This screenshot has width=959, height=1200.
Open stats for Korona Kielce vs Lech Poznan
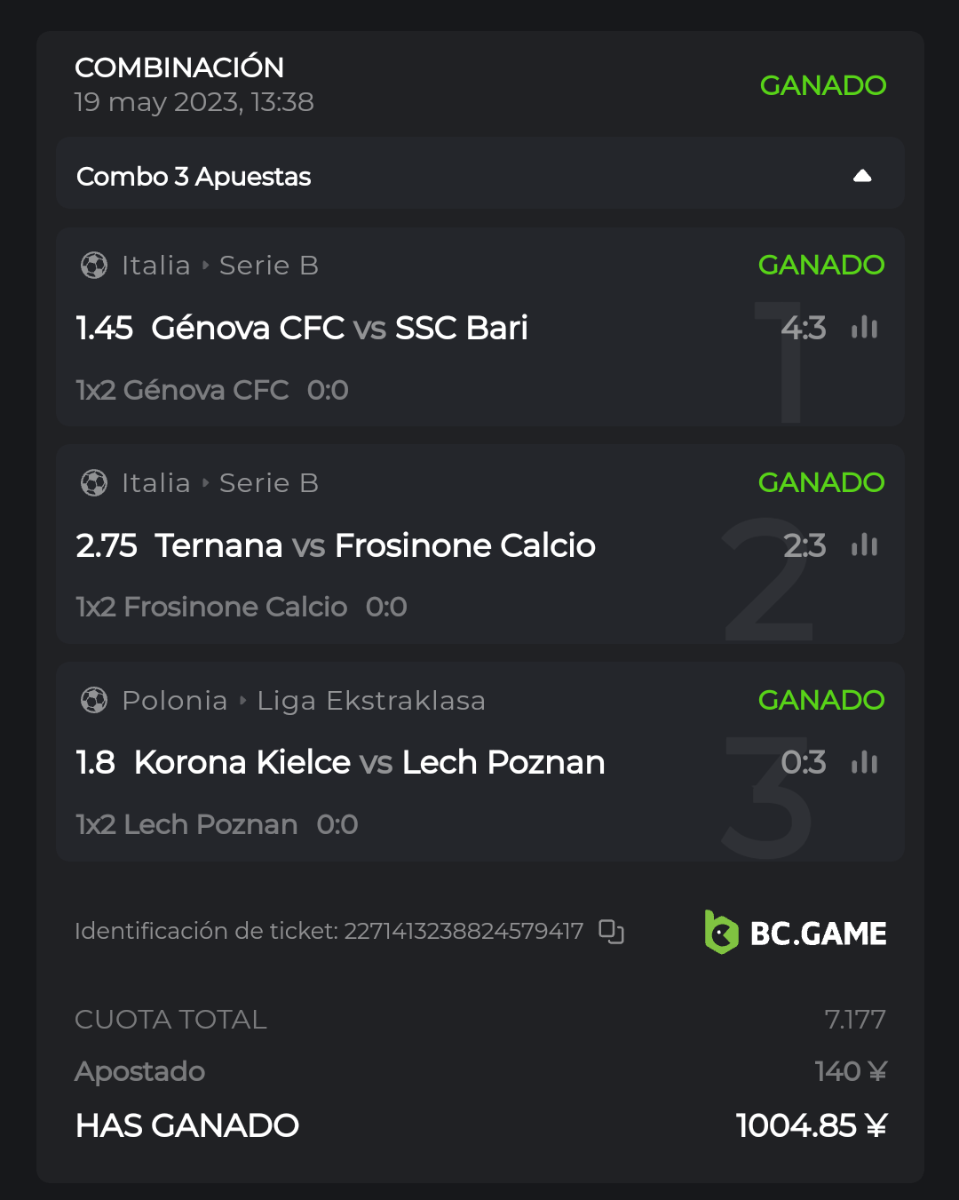(864, 762)
